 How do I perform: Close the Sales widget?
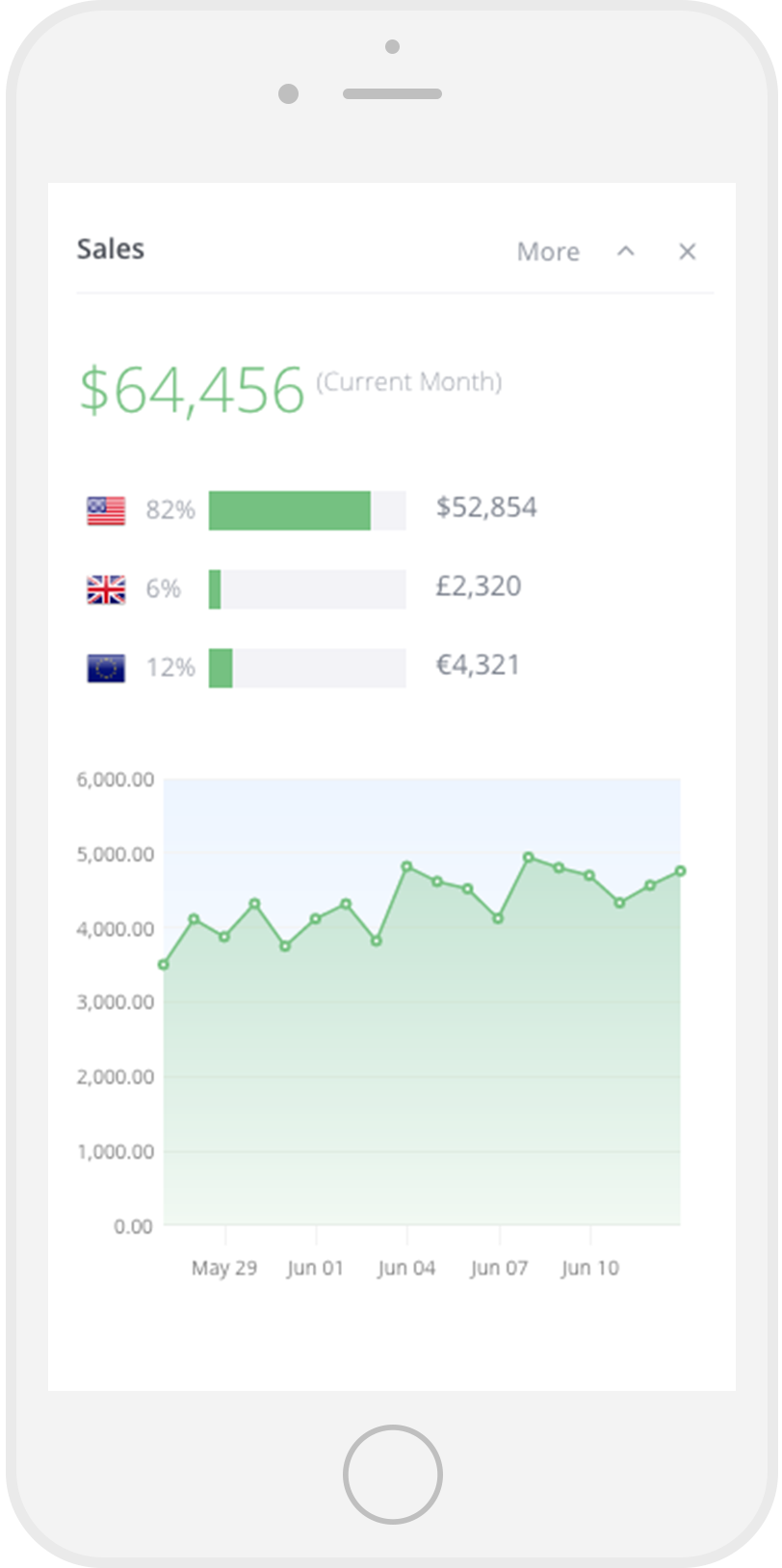pyautogui.click(x=687, y=251)
